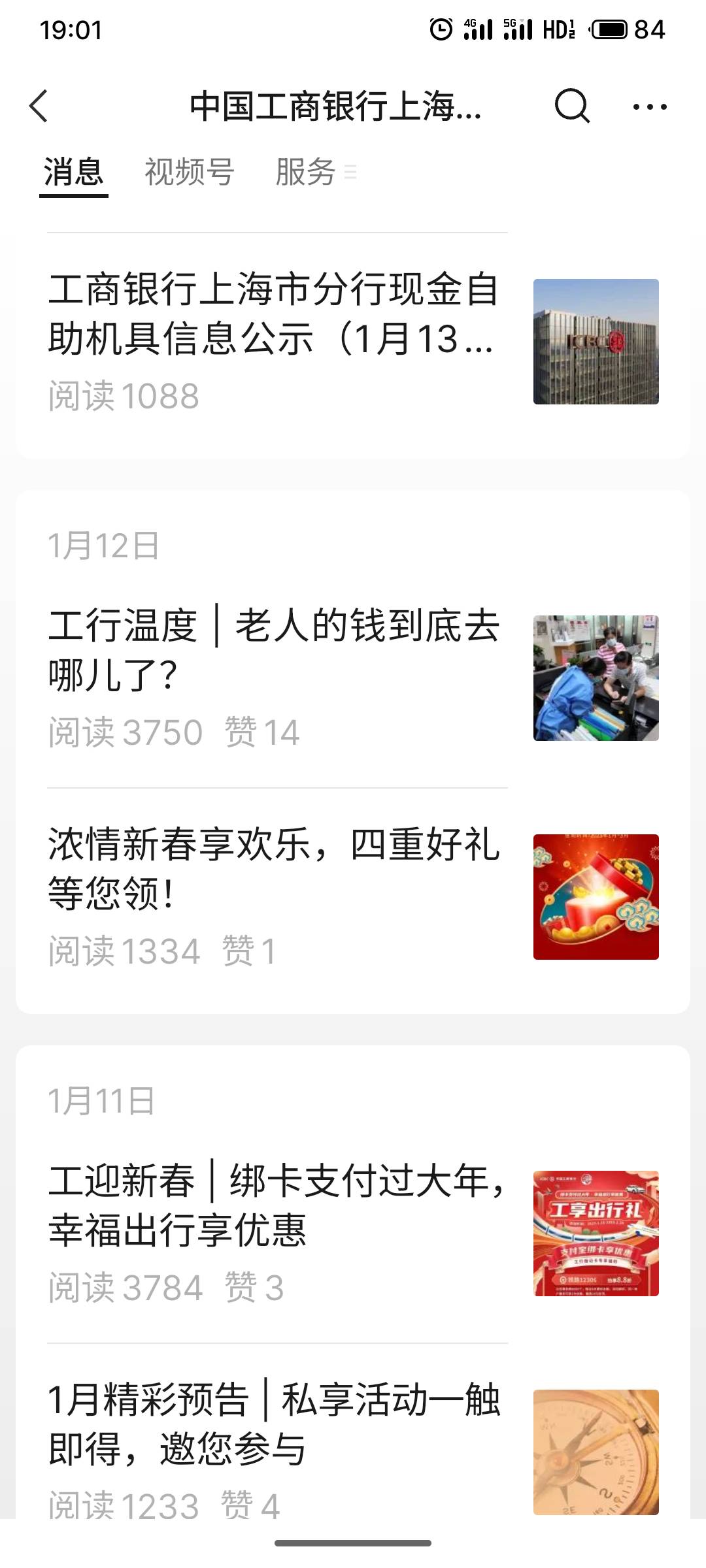View article 工迎新春｜绑卡支付过大年

coord(275,1205)
